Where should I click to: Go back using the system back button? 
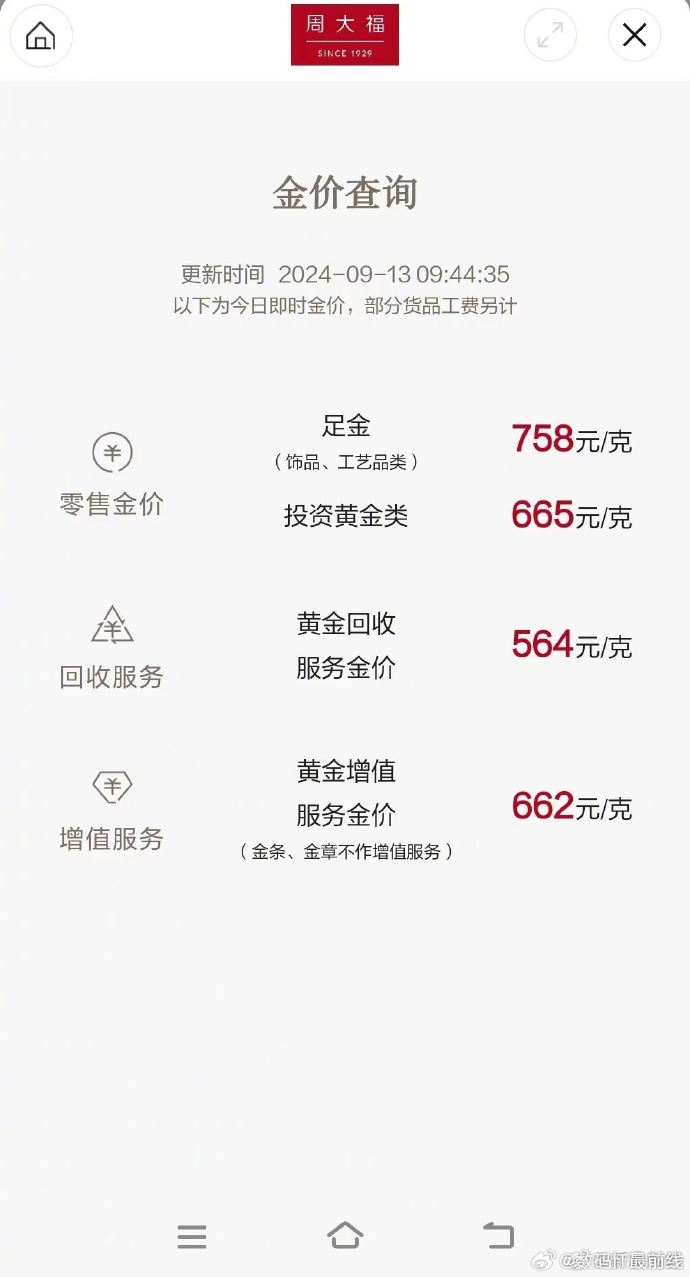pos(498,1236)
